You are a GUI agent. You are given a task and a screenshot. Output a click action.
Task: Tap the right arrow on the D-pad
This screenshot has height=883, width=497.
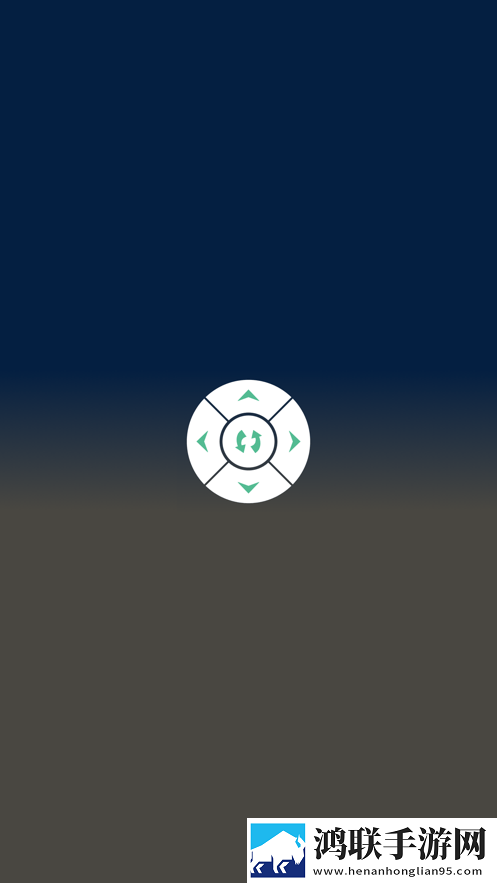[294, 442]
